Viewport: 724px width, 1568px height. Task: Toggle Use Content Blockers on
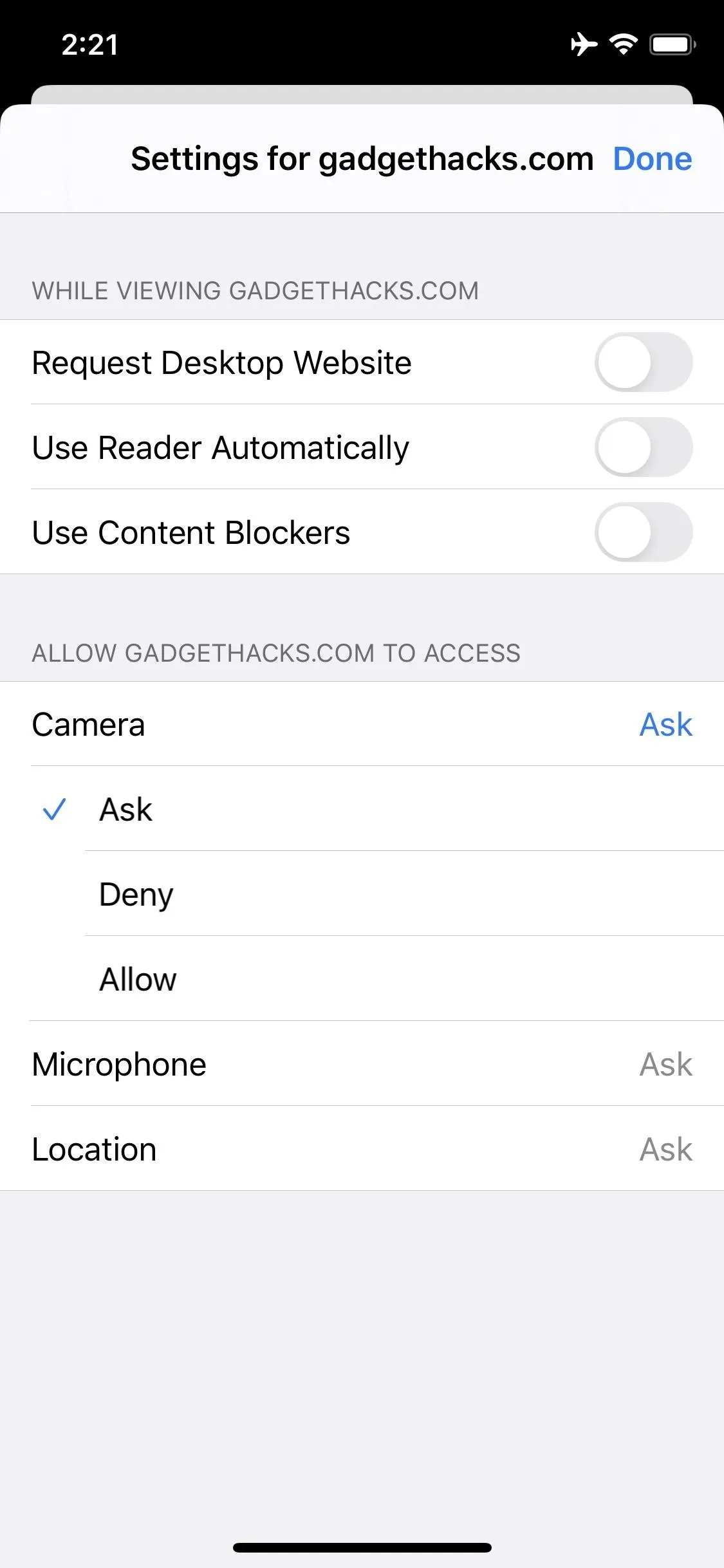coord(644,532)
